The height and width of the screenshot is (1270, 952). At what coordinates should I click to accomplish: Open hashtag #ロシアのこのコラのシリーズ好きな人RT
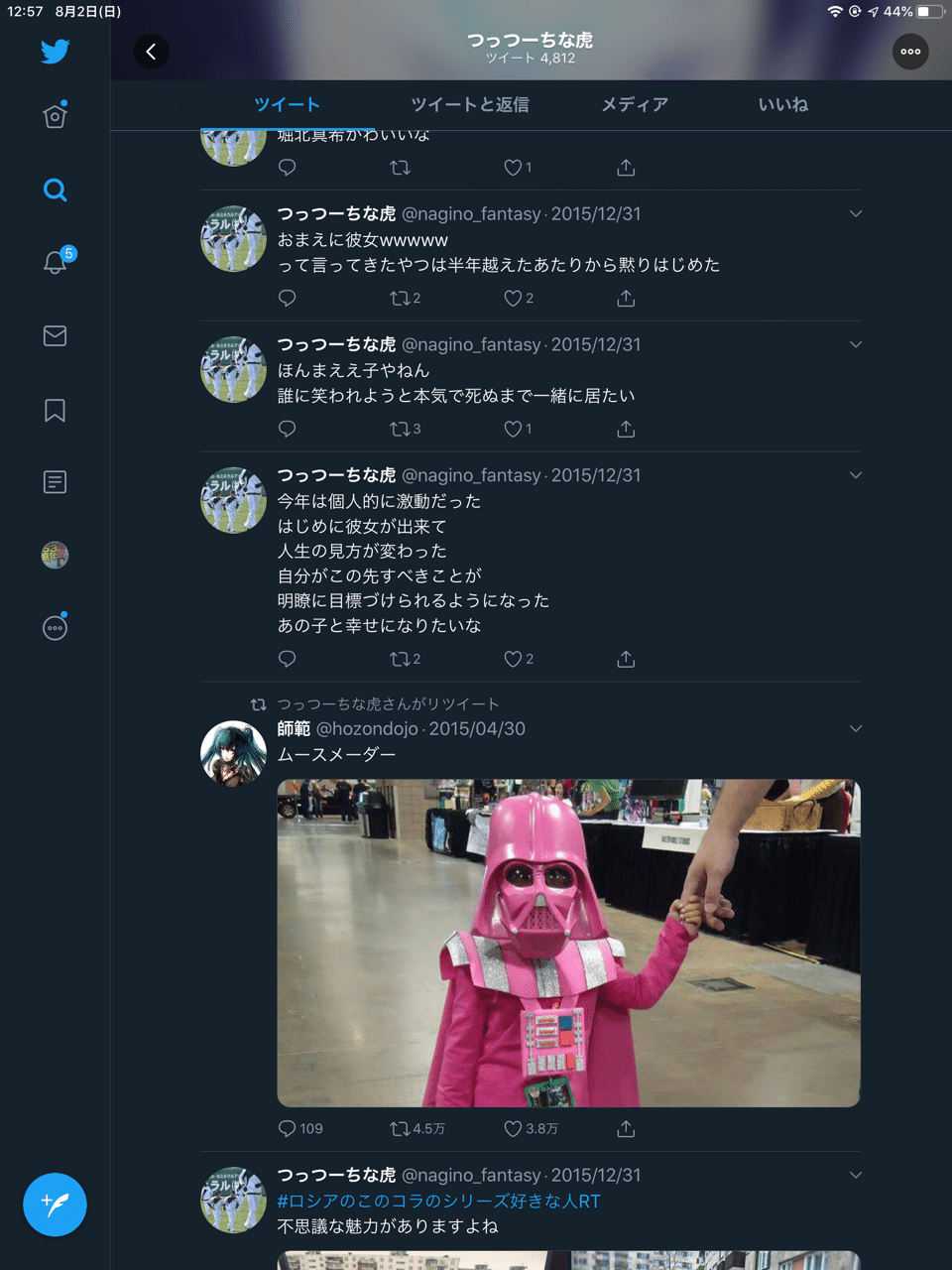point(438,1201)
